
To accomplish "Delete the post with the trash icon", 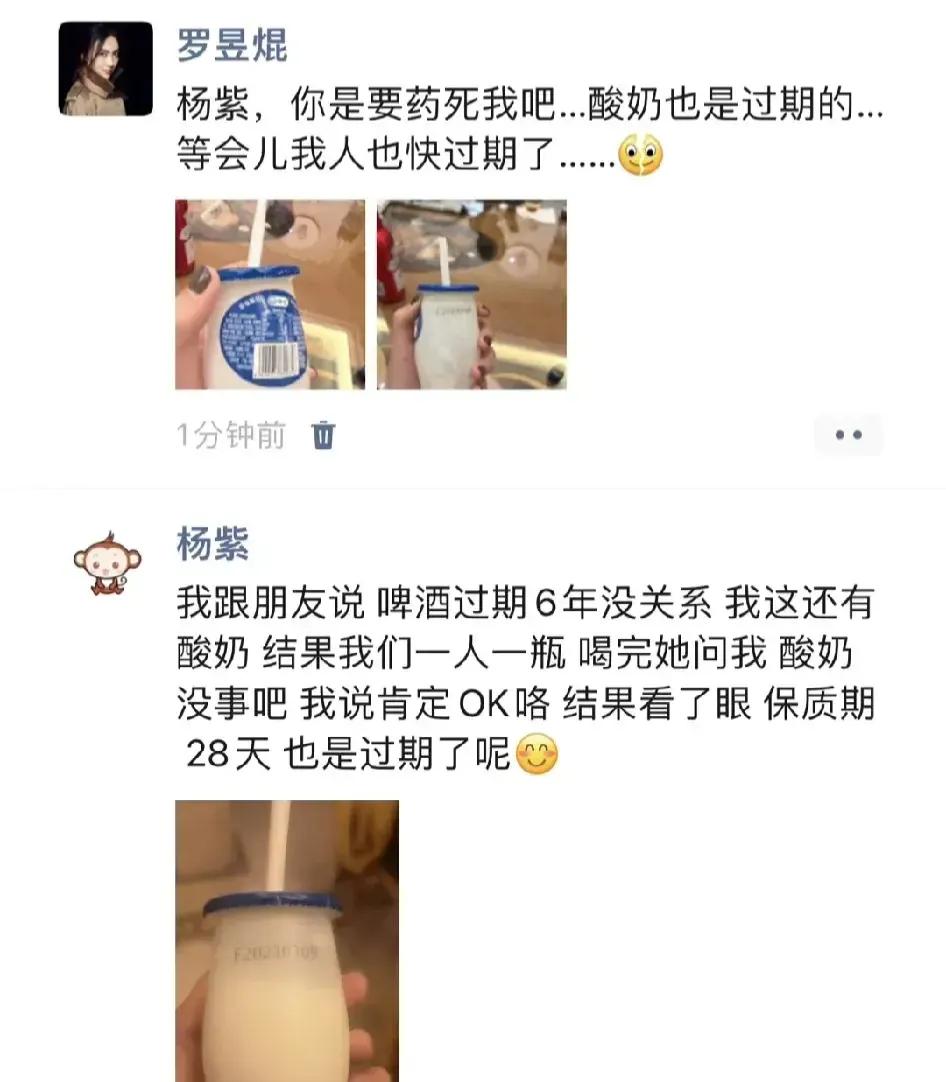I will tap(324, 436).
